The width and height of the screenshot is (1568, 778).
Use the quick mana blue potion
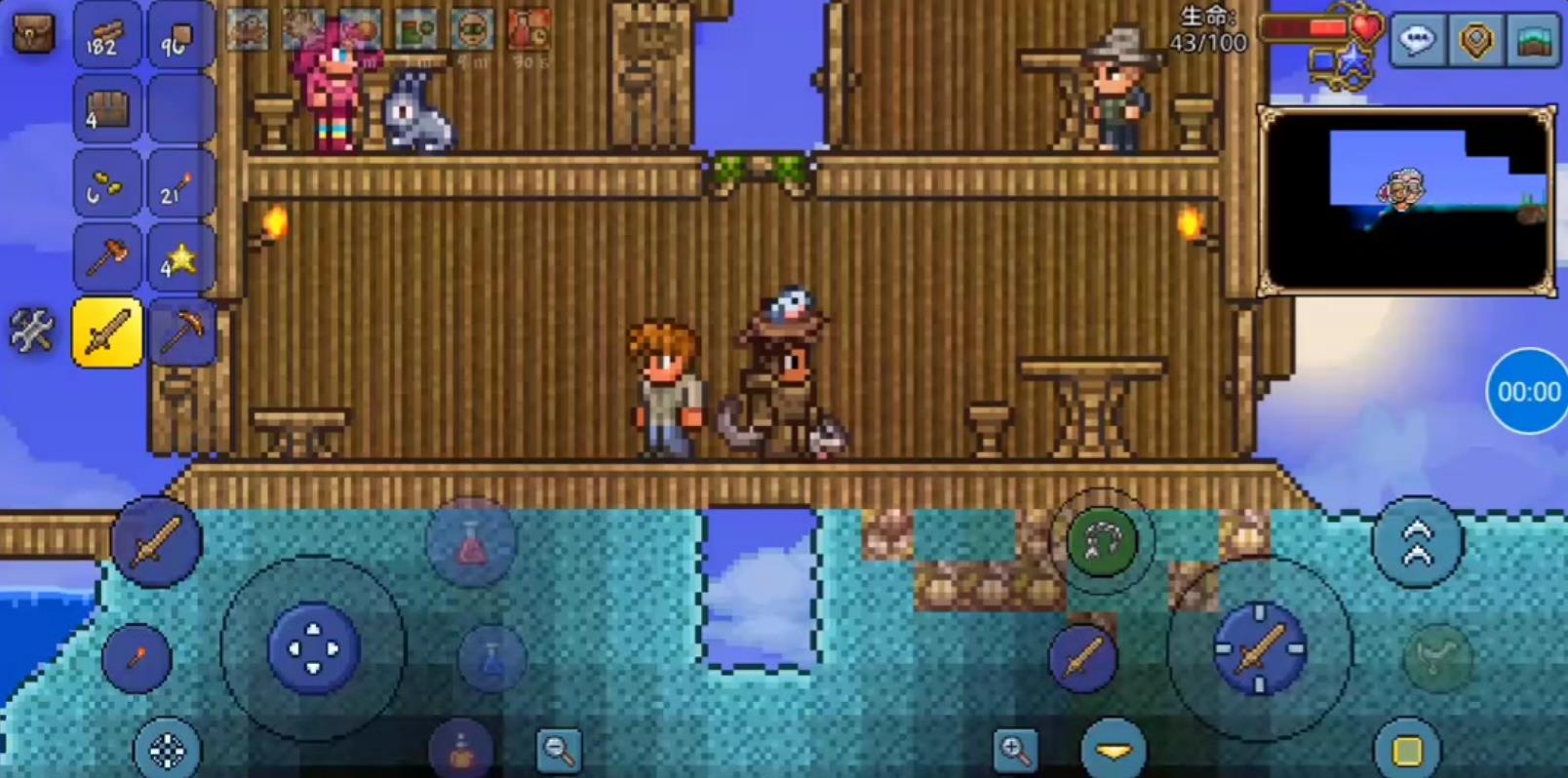click(491, 658)
